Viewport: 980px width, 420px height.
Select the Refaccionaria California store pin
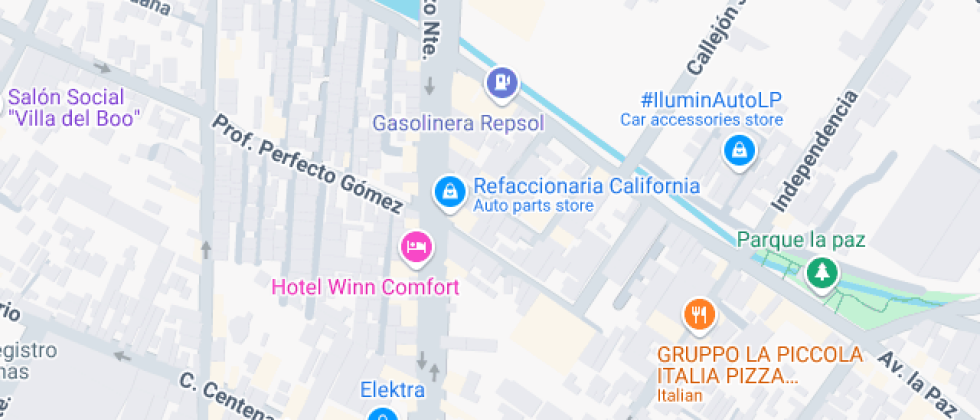point(449,192)
